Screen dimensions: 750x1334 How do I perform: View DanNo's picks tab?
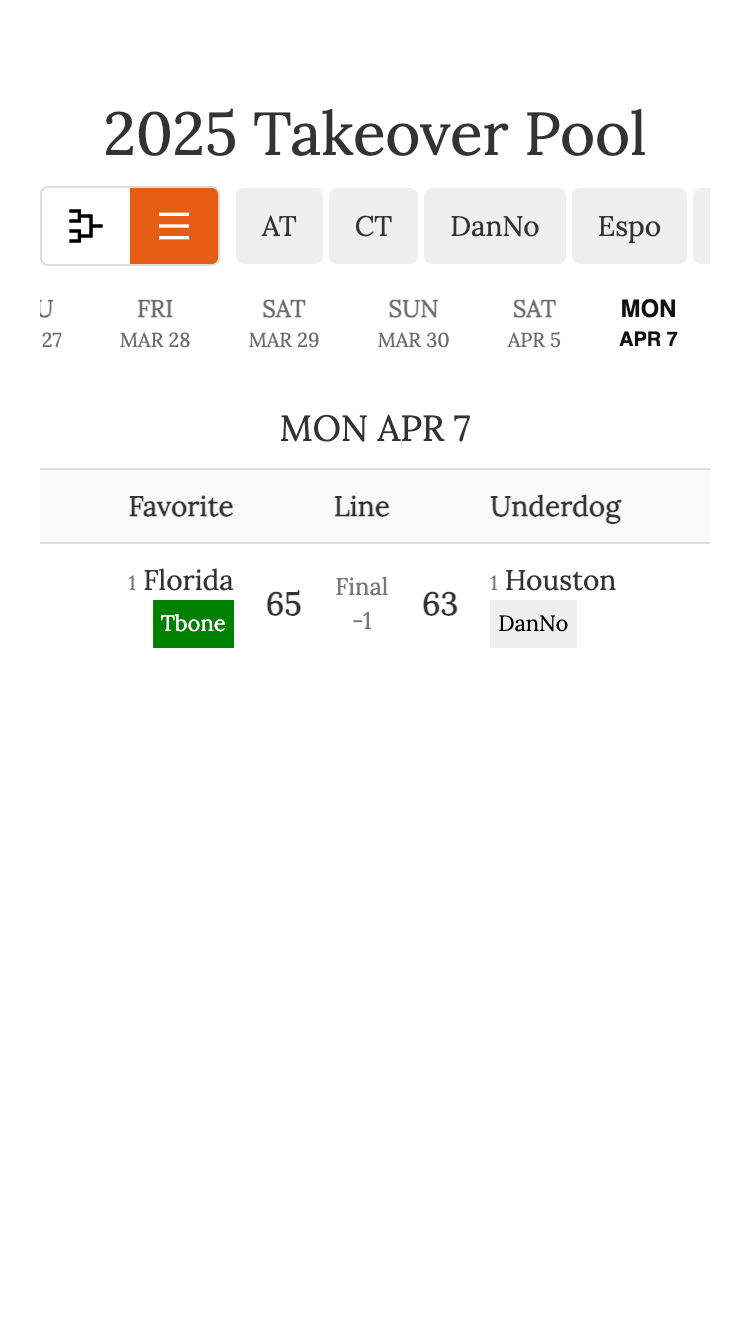(x=494, y=226)
